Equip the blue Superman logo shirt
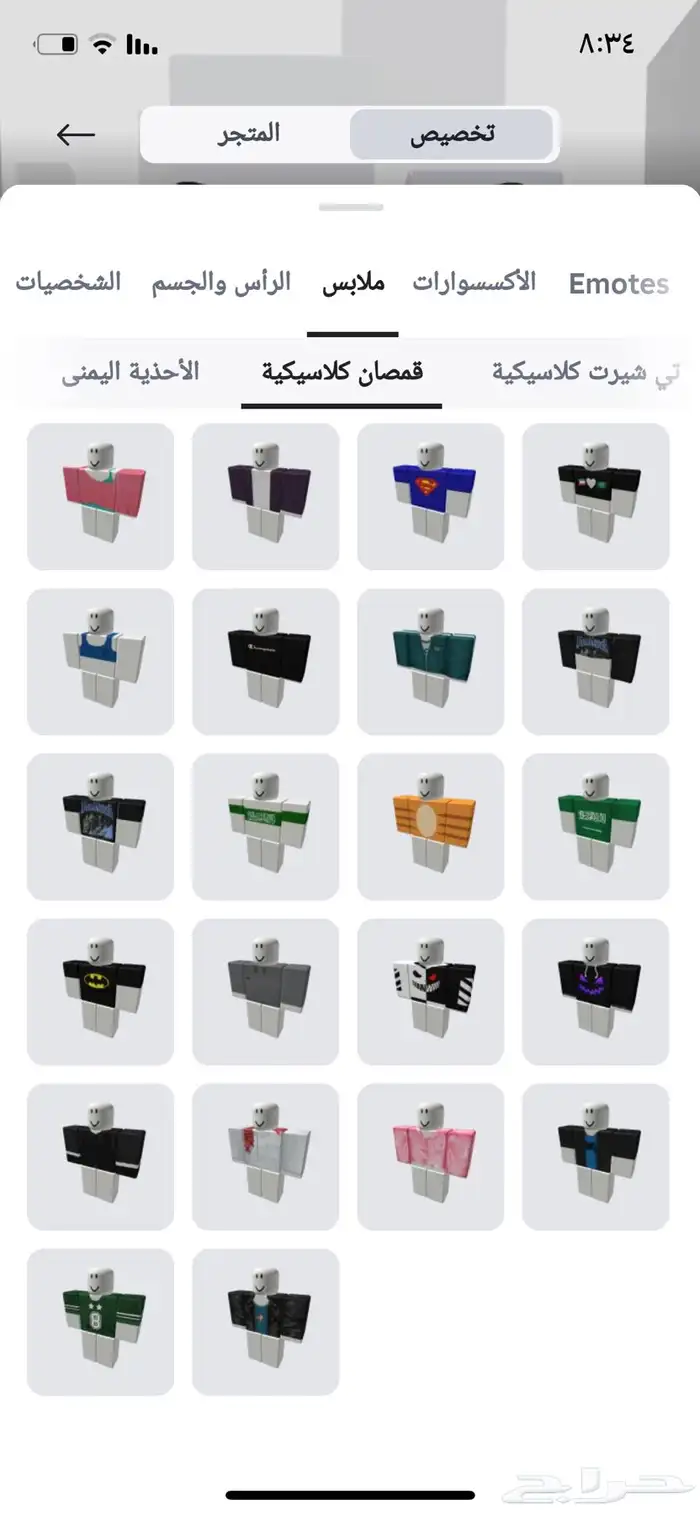 [x=431, y=497]
